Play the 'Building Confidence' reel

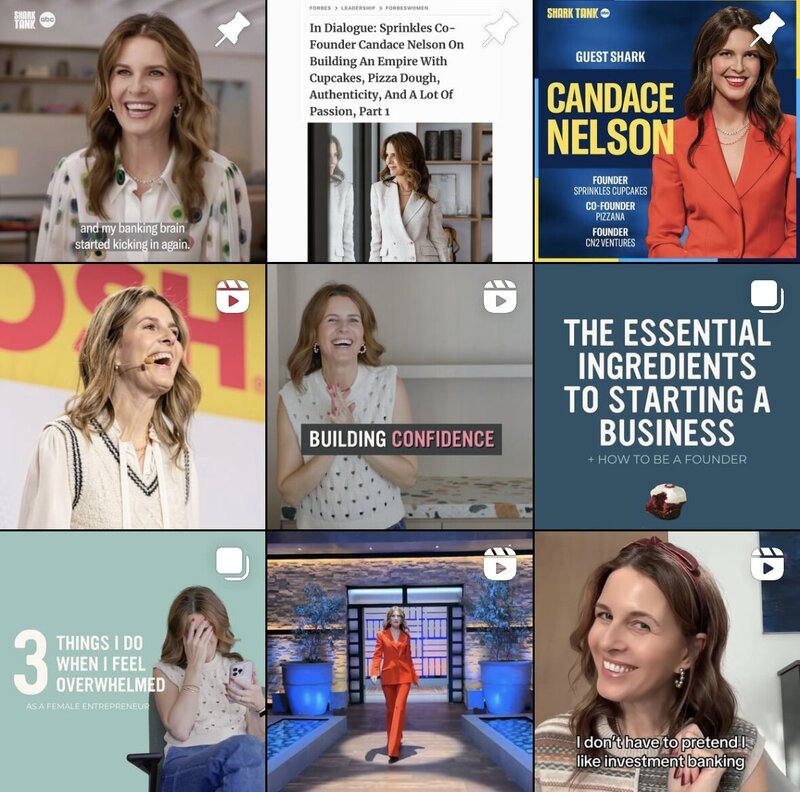399,396
